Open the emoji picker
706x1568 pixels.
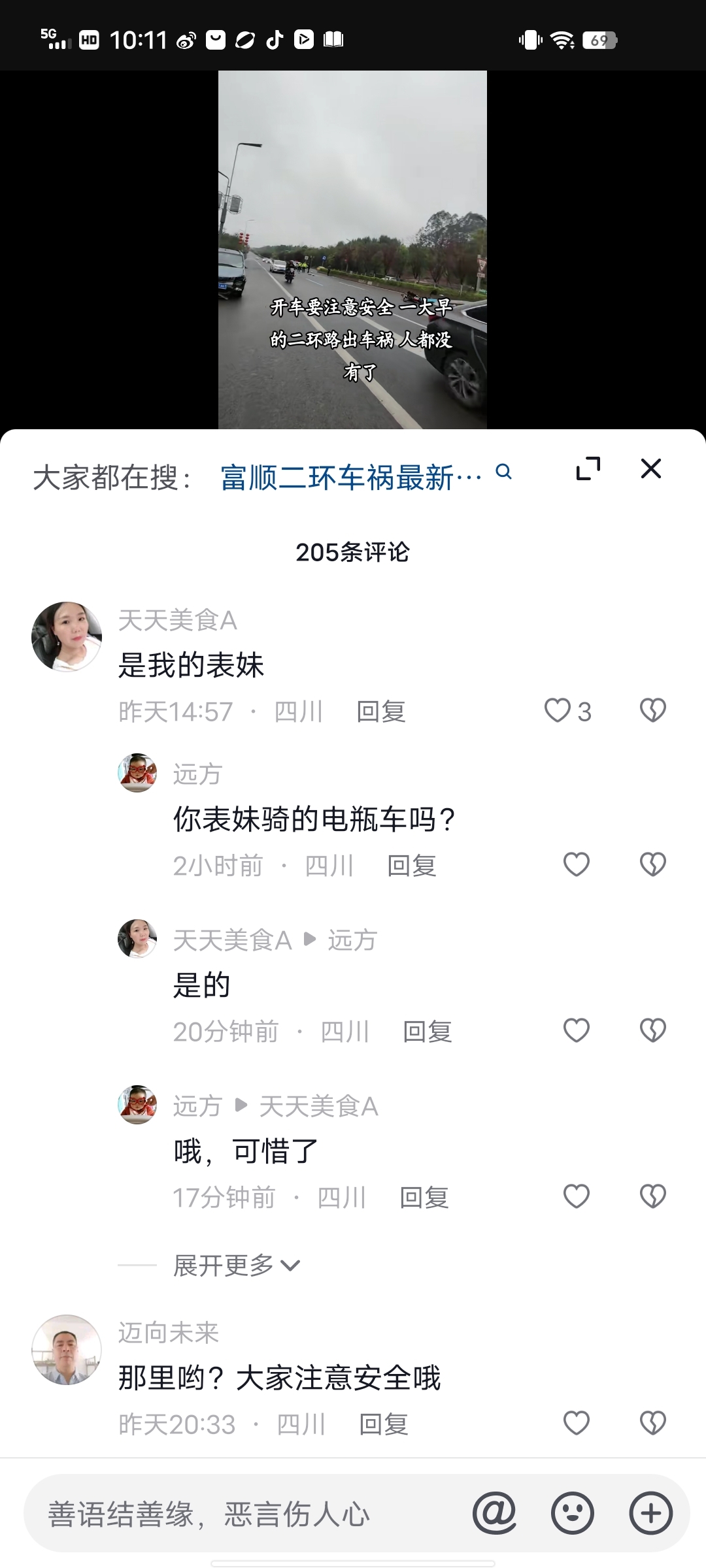click(x=573, y=1513)
